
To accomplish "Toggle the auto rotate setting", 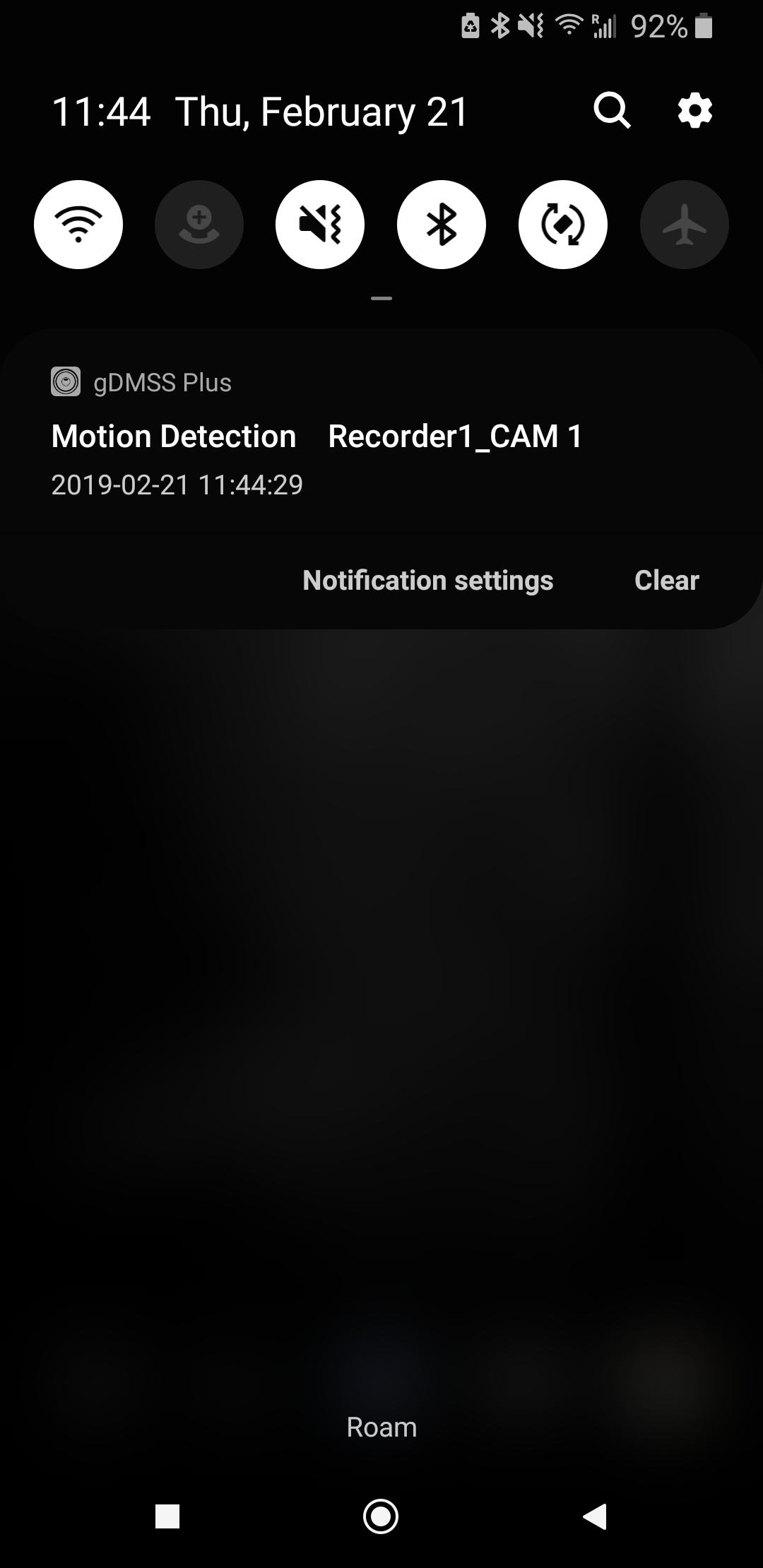I will [563, 225].
